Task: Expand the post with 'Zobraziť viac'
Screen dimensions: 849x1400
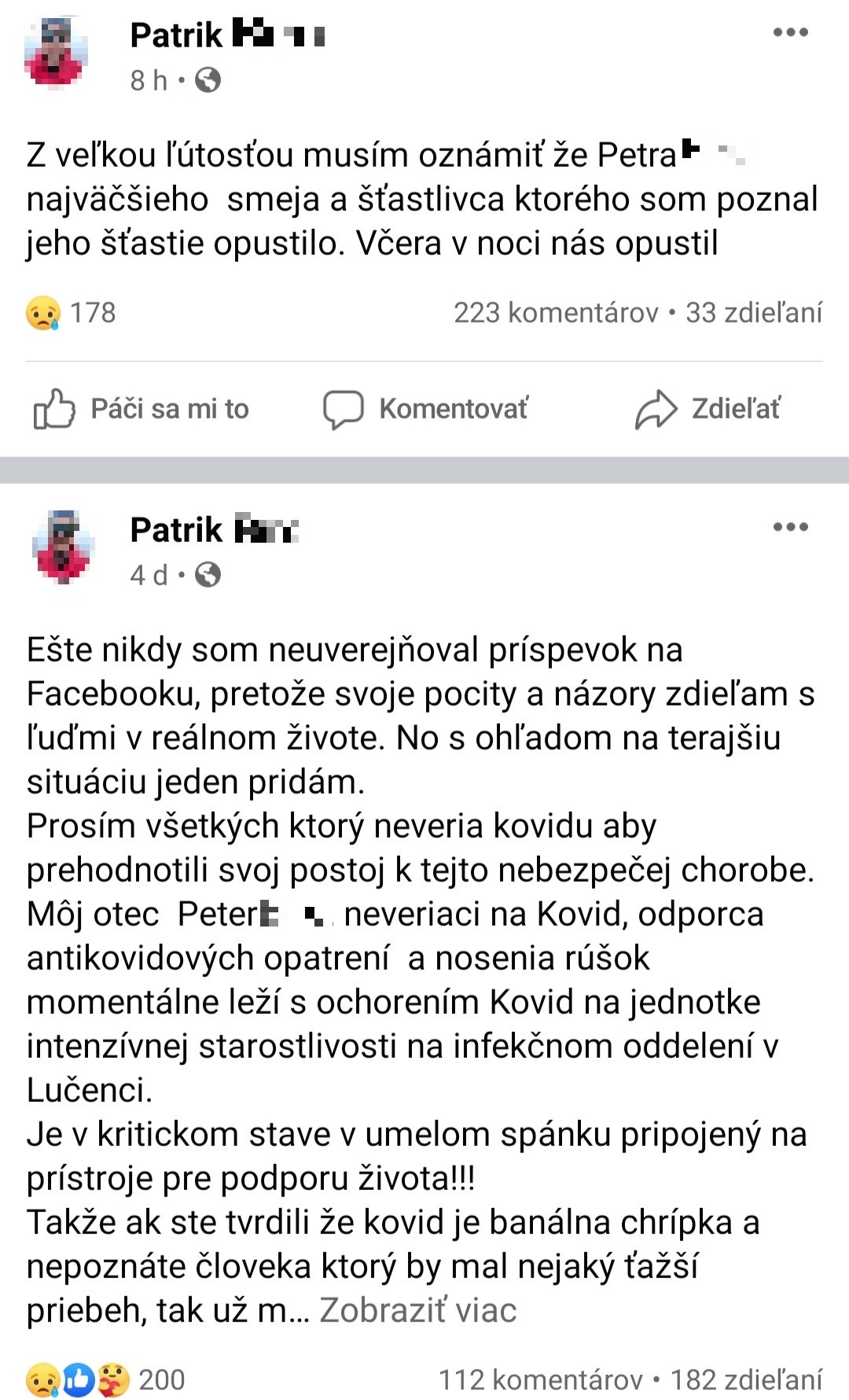Action: coord(418,1310)
